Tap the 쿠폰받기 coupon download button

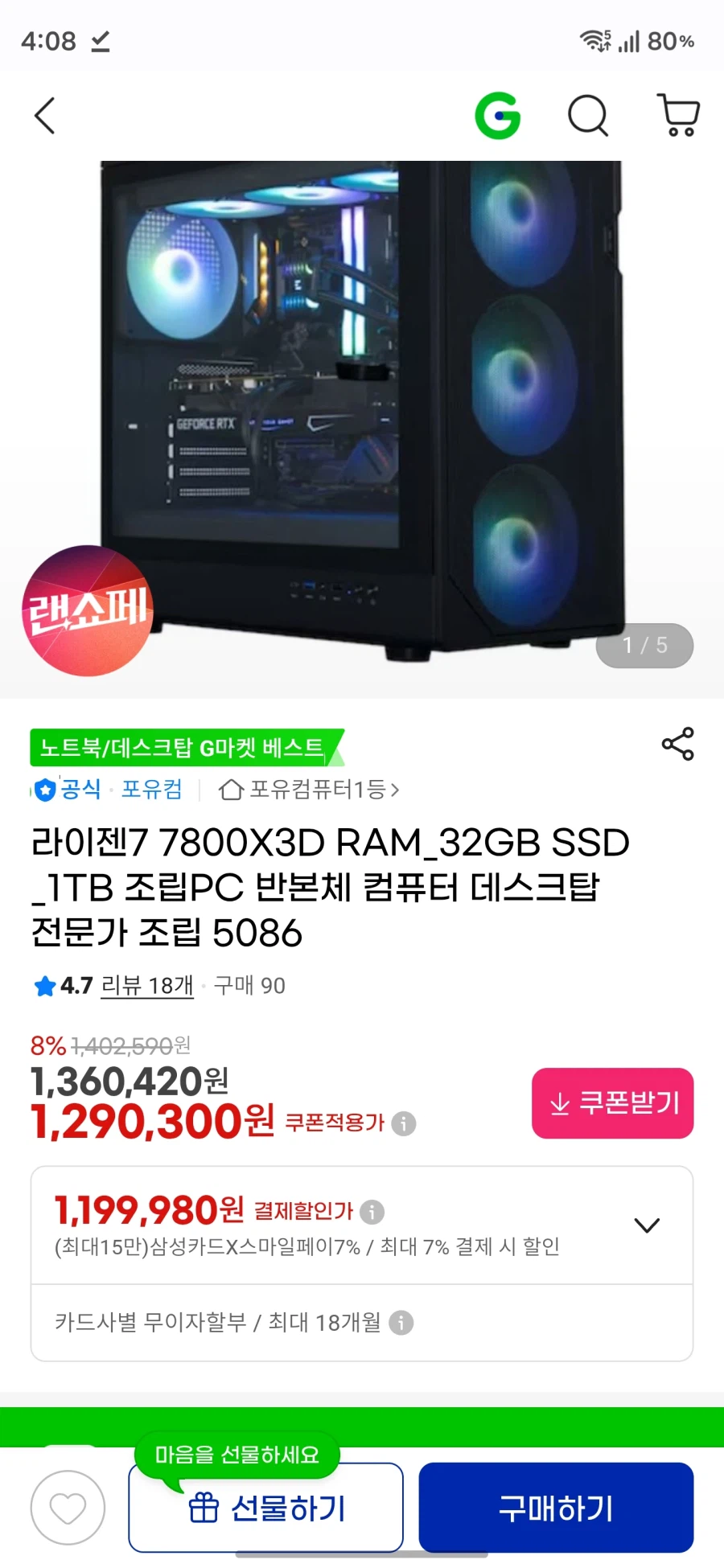(x=612, y=1103)
